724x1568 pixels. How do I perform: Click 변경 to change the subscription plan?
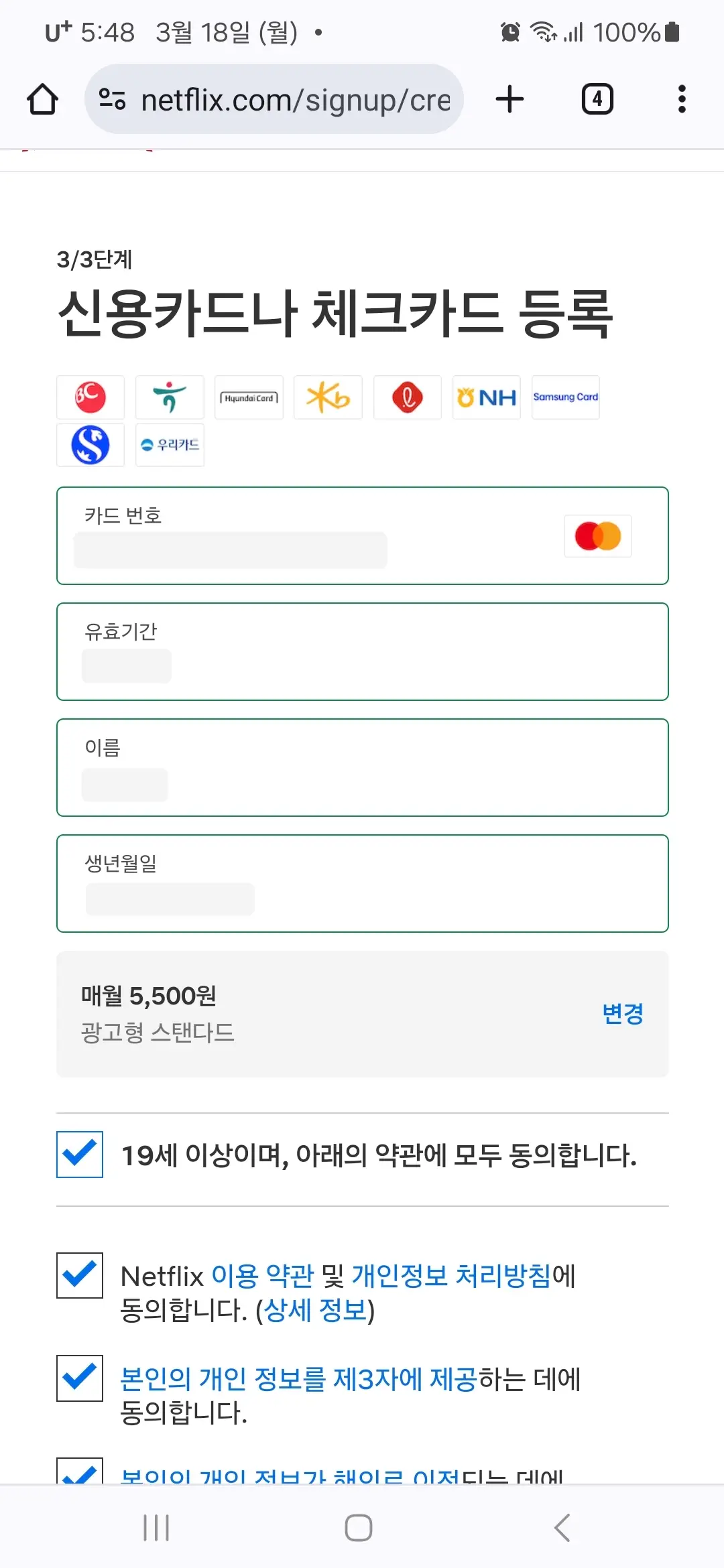[x=622, y=1015]
